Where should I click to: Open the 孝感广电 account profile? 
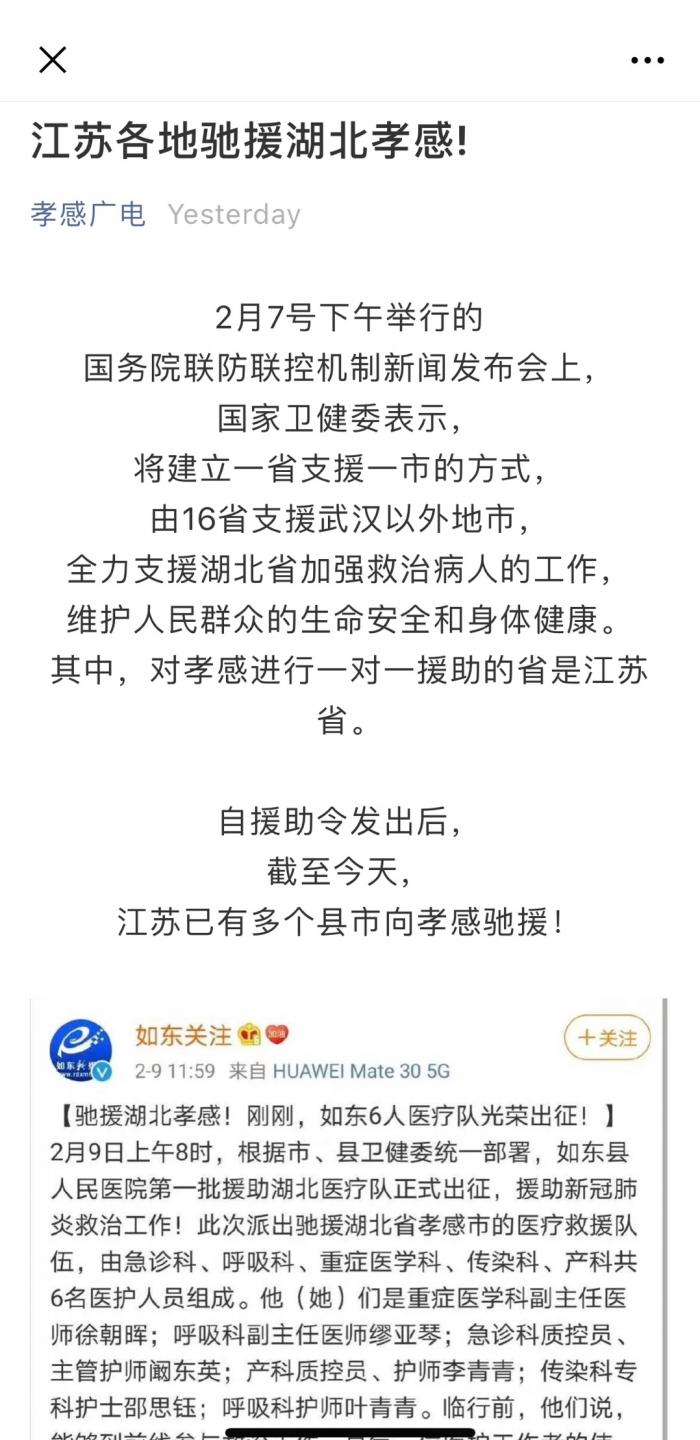88,214
